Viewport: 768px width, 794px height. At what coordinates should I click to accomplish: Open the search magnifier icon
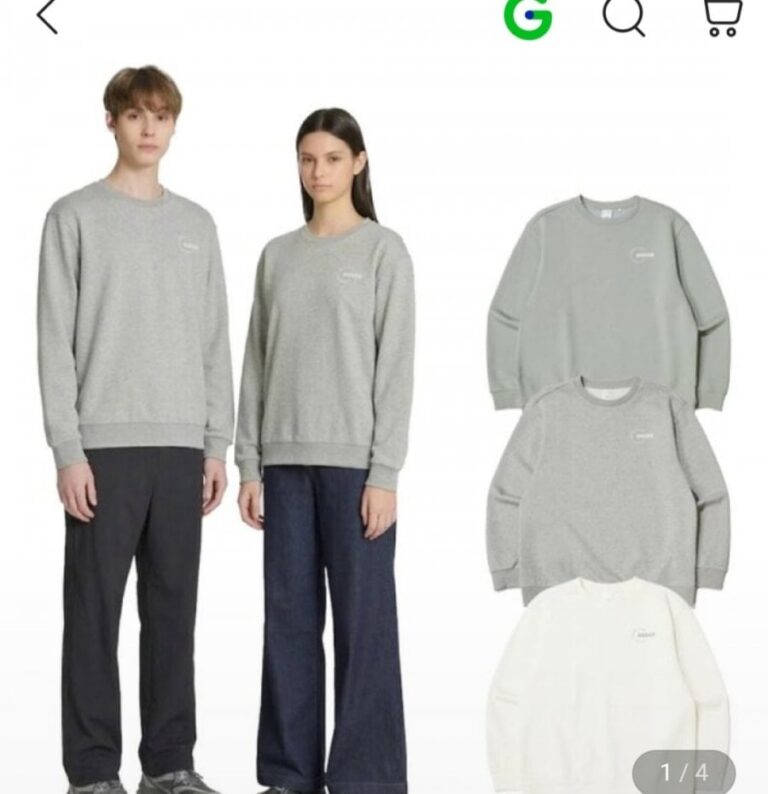623,16
